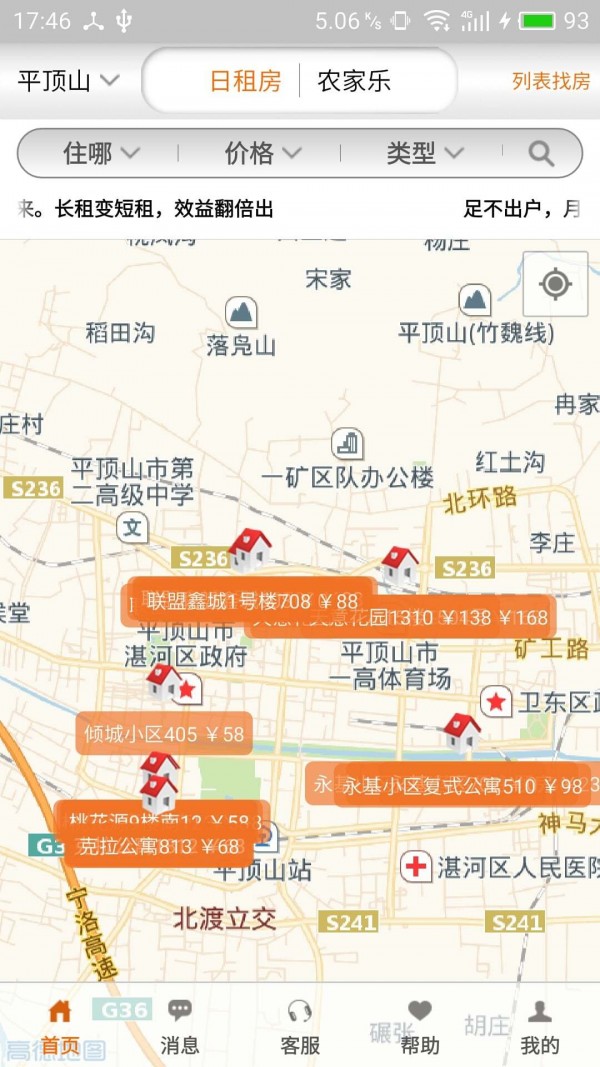Viewport: 600px width, 1067px height.
Task: Open 列表找房 list view
Action: tap(551, 81)
